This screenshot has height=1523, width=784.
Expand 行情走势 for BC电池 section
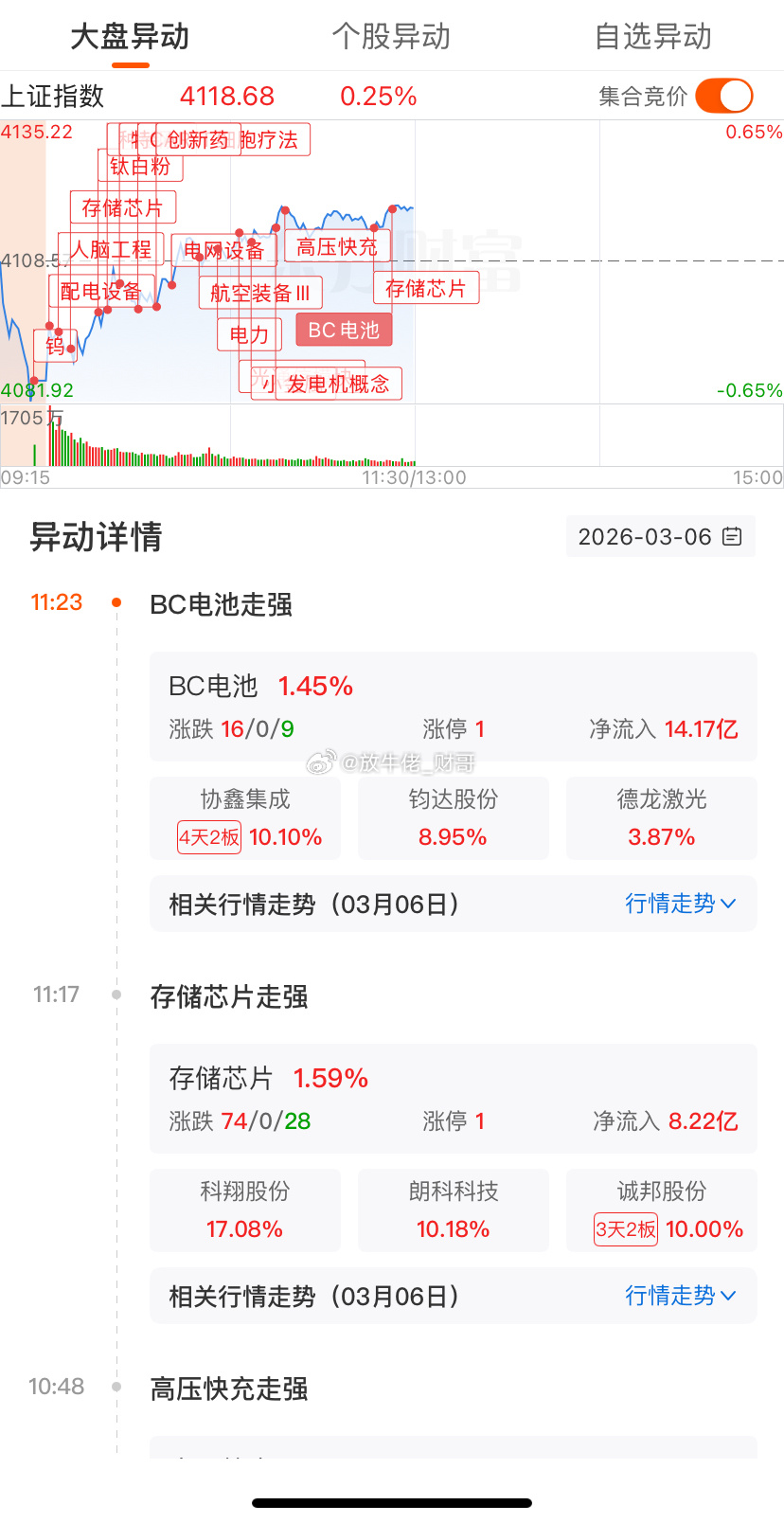click(681, 905)
